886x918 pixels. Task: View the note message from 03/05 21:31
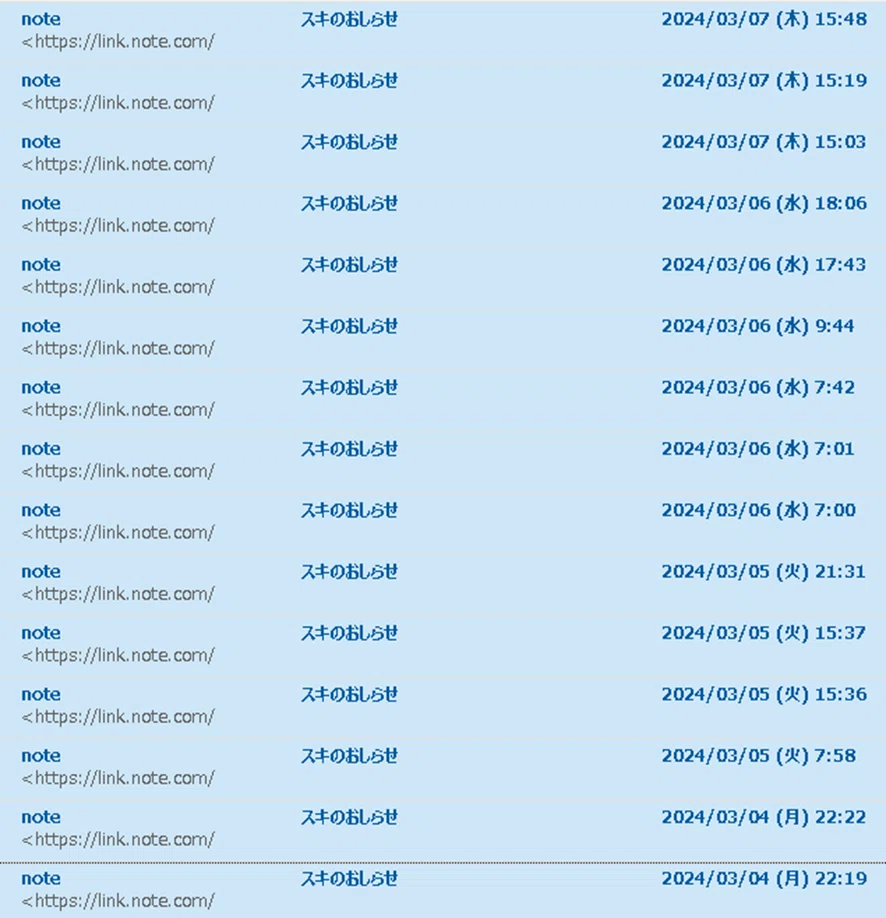pos(443,584)
